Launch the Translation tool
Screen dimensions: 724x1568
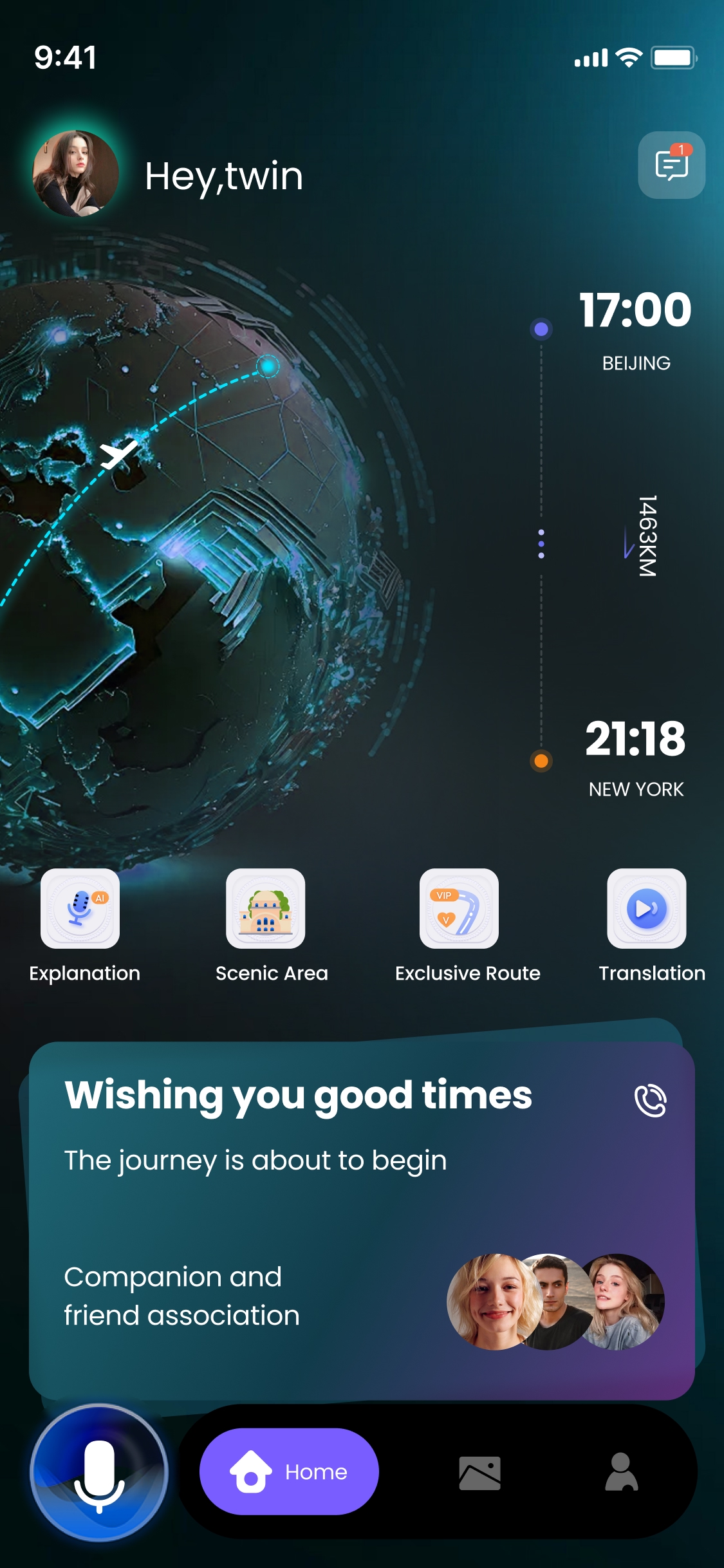tap(646, 908)
